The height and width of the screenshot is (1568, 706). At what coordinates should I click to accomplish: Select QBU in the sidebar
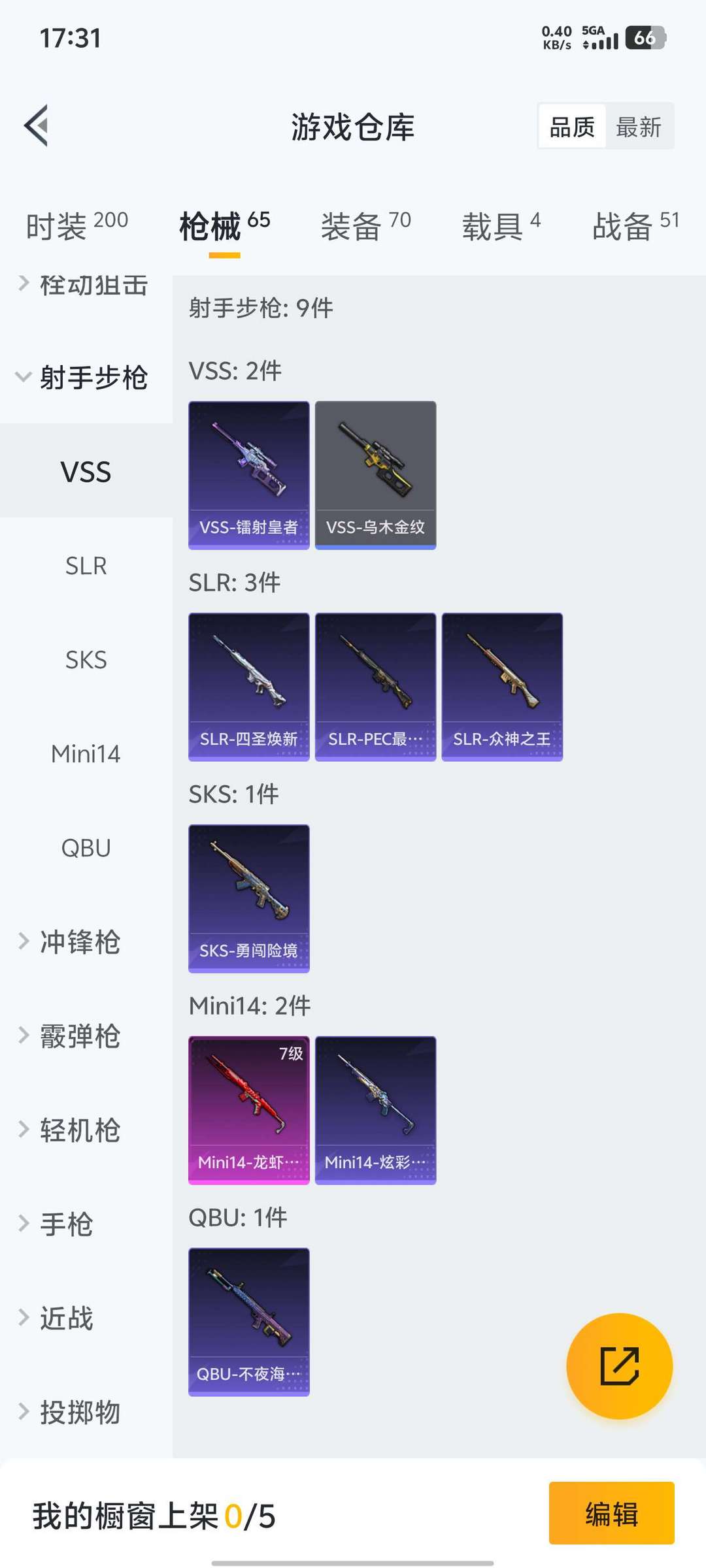[x=86, y=848]
